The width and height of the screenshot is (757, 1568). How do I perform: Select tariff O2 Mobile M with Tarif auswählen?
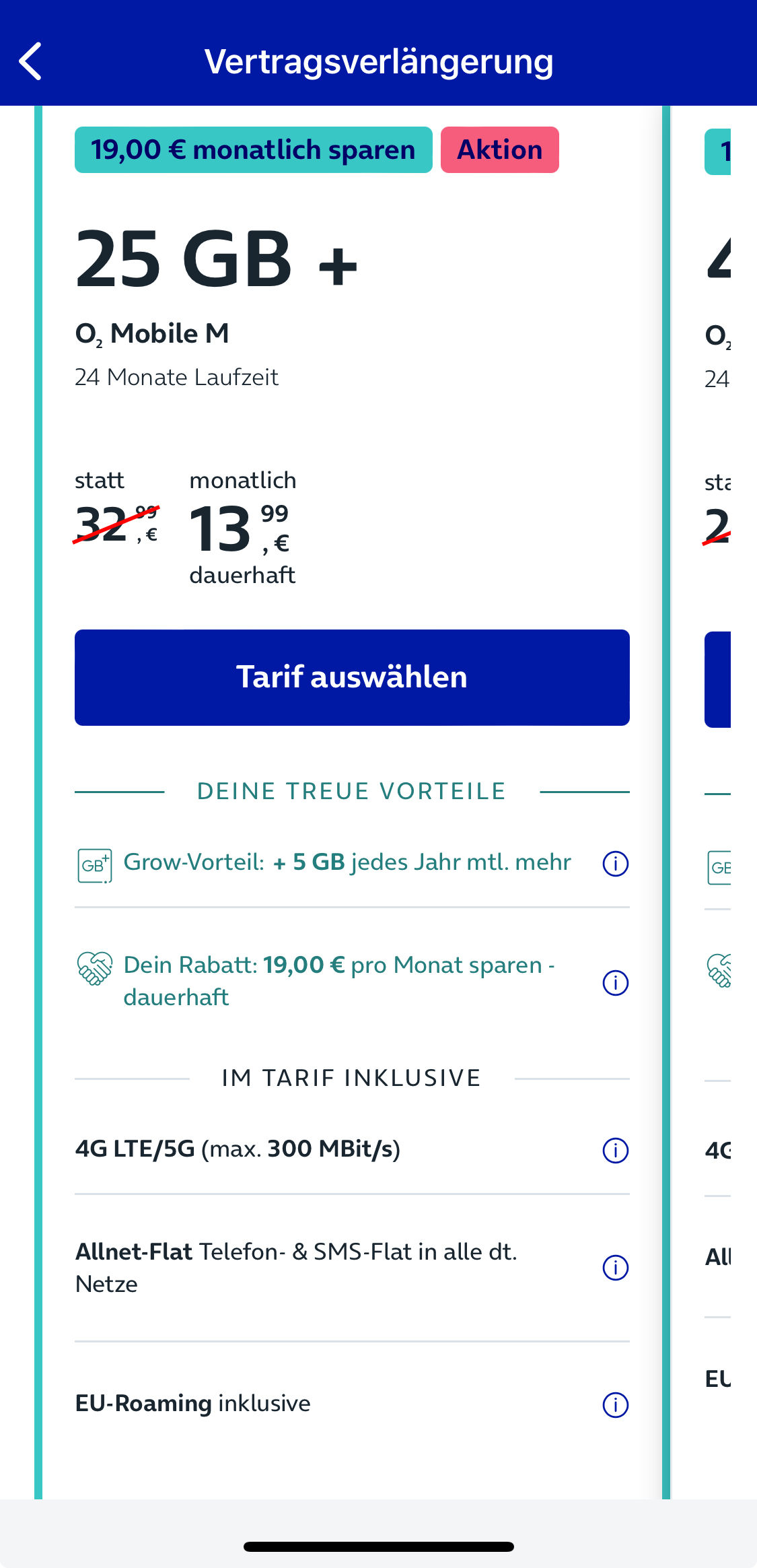click(352, 677)
